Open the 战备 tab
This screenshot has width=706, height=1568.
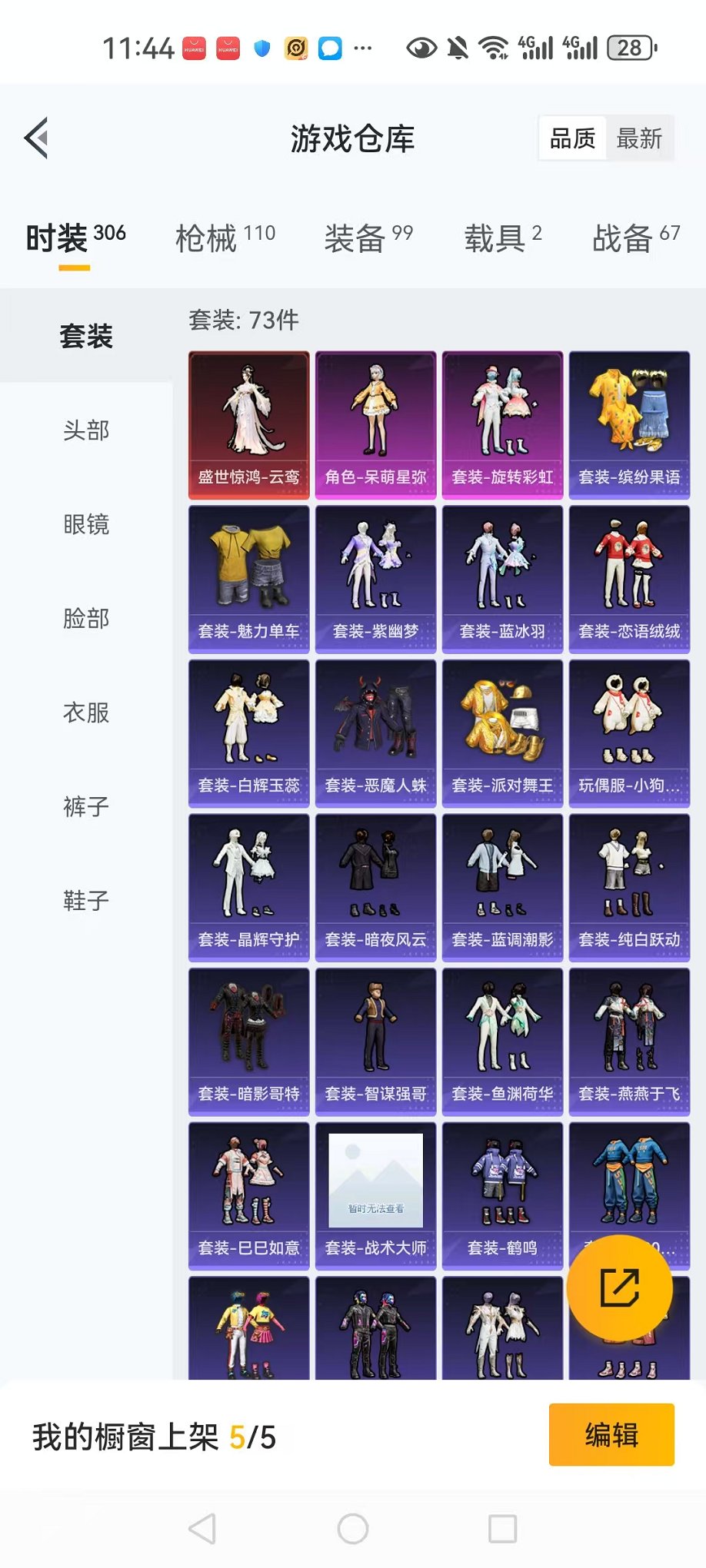click(635, 238)
